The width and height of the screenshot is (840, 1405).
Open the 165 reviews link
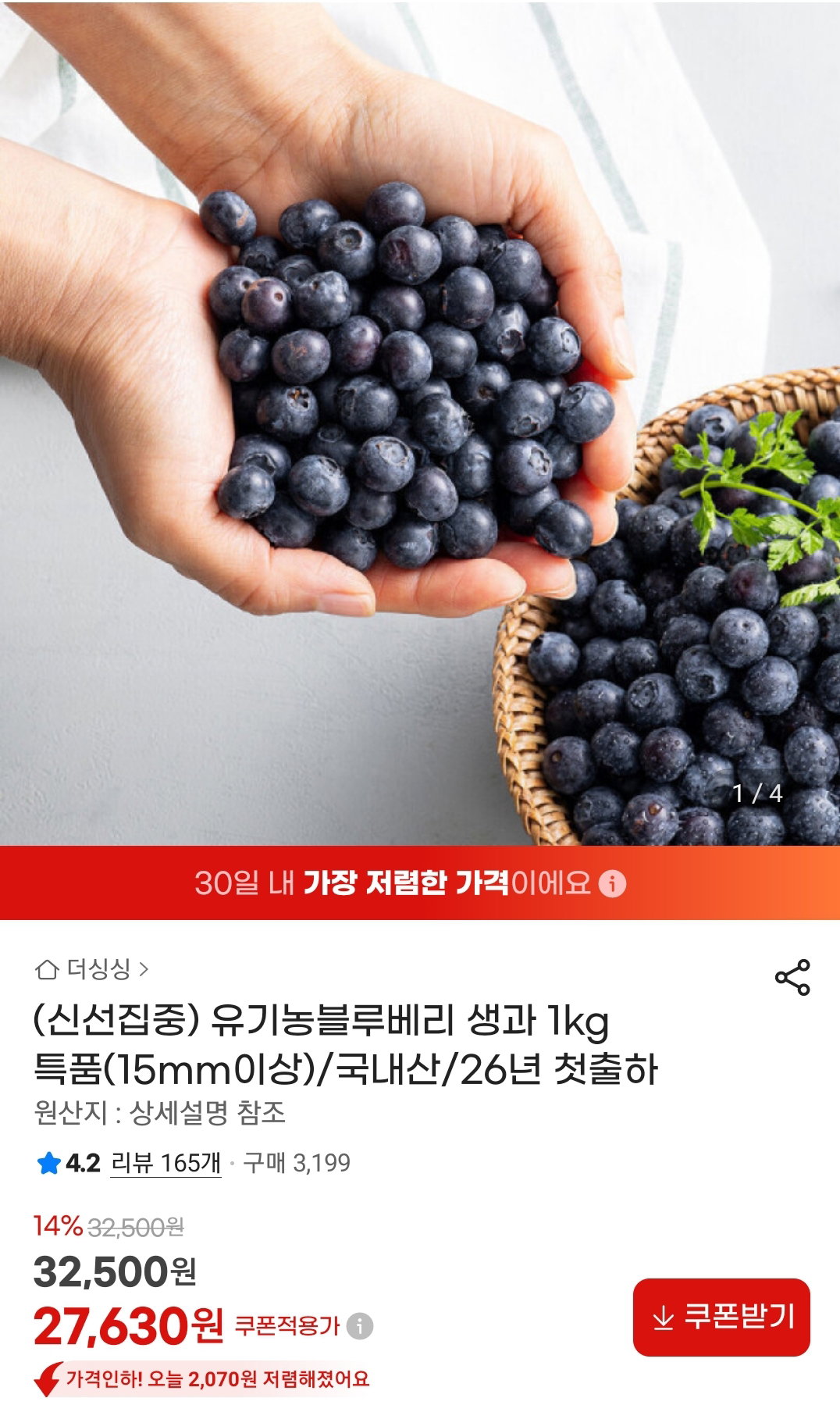point(166,1163)
